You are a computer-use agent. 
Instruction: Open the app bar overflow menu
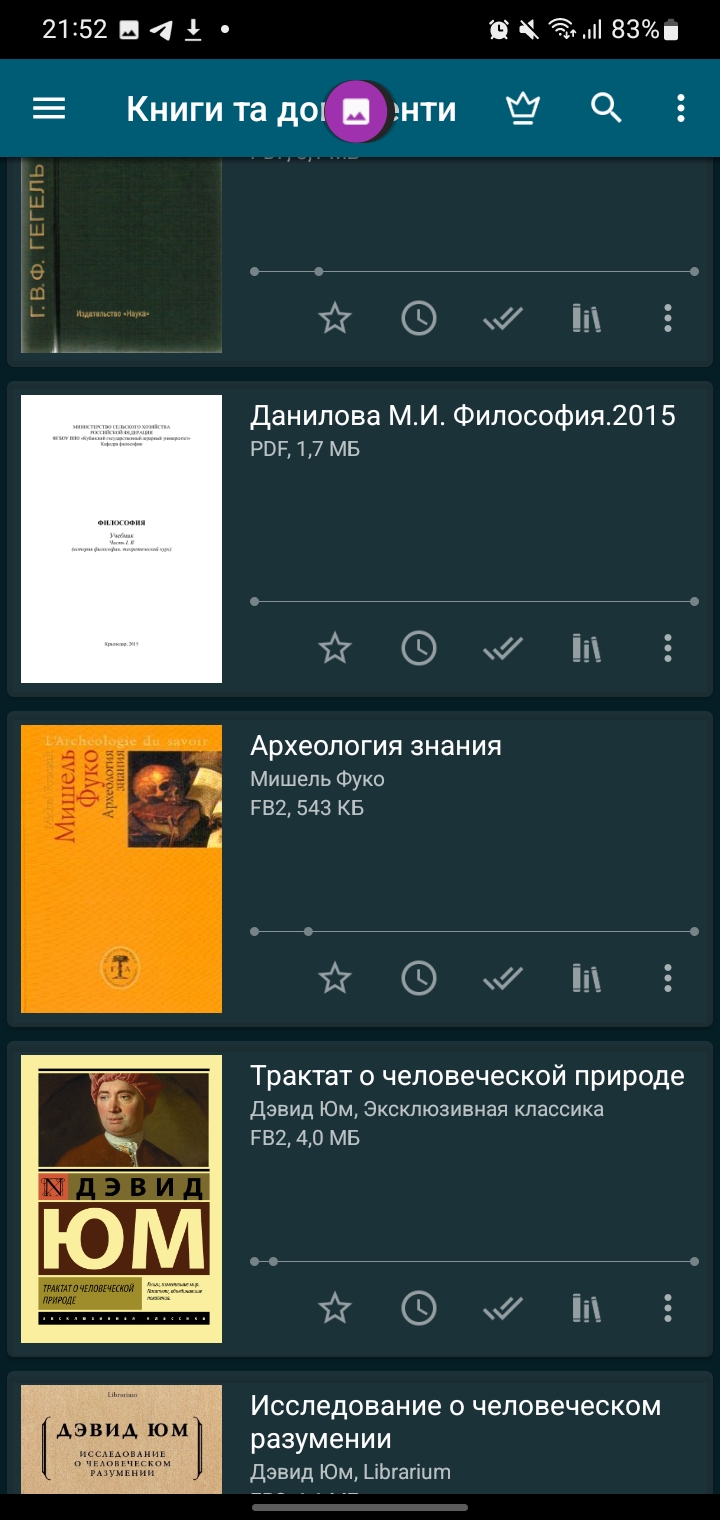681,108
